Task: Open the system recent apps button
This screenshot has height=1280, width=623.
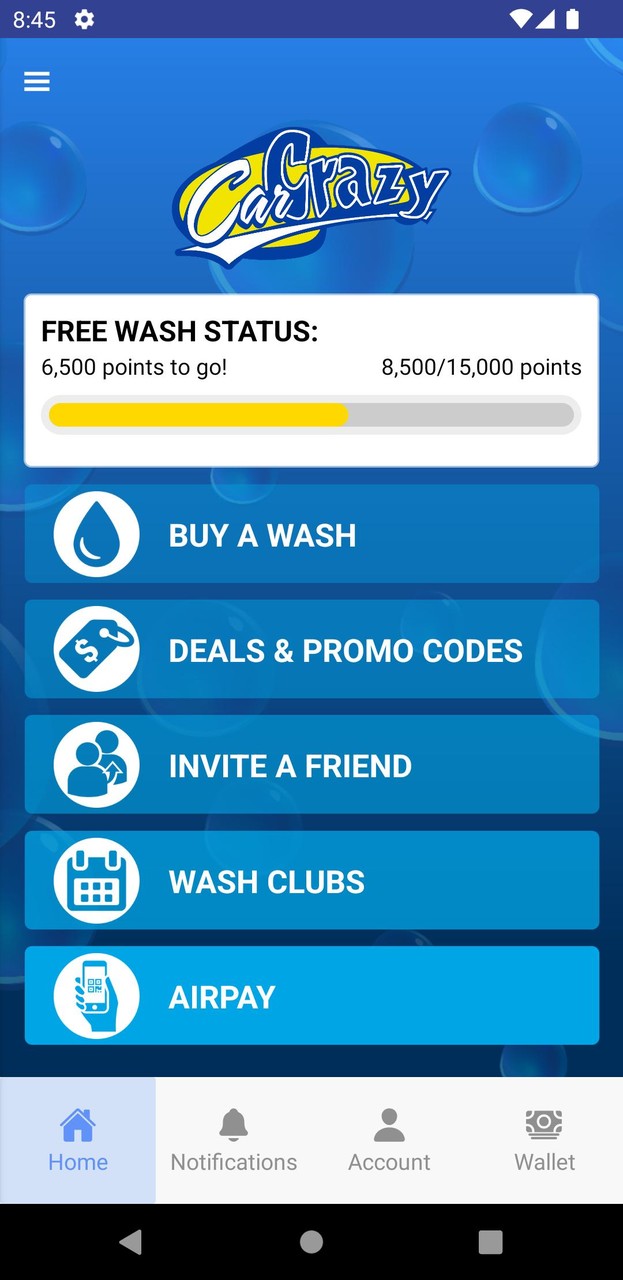Action: (490, 1242)
